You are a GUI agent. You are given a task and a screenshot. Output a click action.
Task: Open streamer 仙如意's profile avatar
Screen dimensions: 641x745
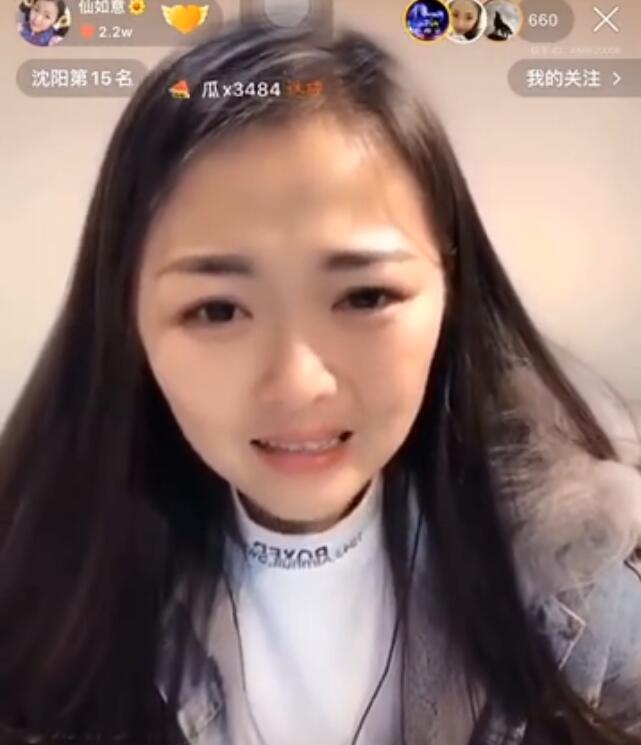click(44, 21)
